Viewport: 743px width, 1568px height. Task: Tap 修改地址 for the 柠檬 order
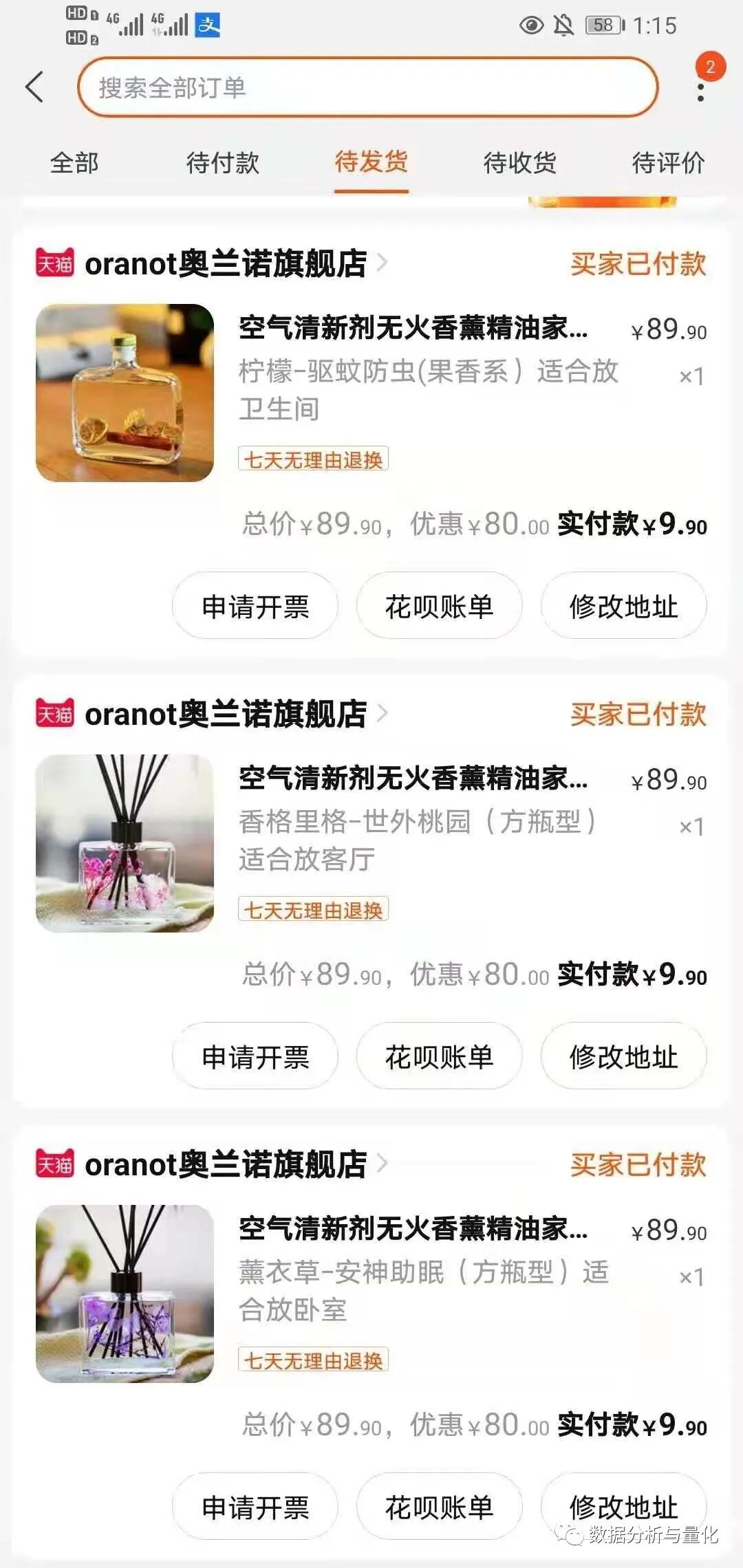(623, 606)
